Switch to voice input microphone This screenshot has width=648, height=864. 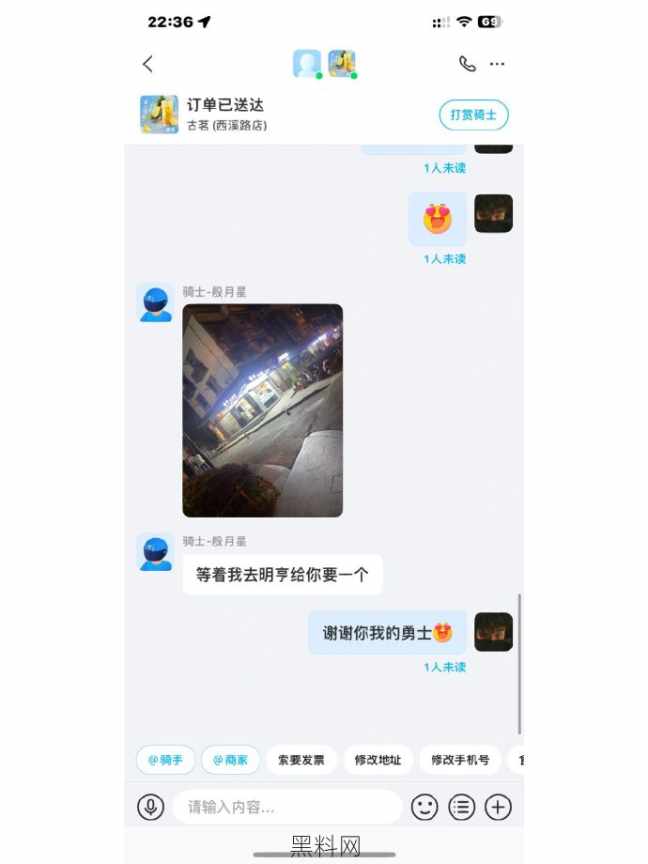click(151, 807)
